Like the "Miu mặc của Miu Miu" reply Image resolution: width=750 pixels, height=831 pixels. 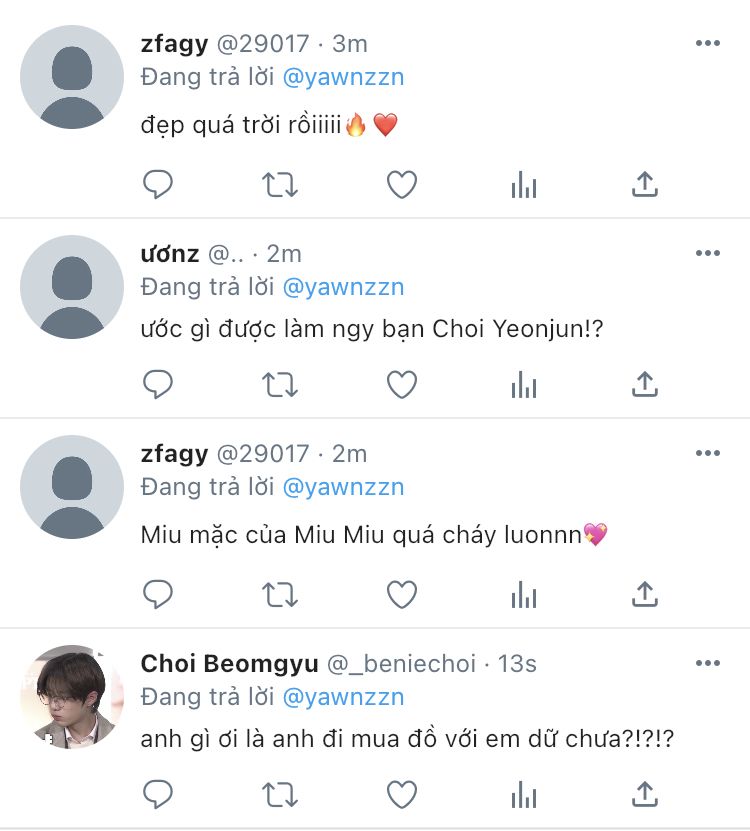click(x=401, y=594)
